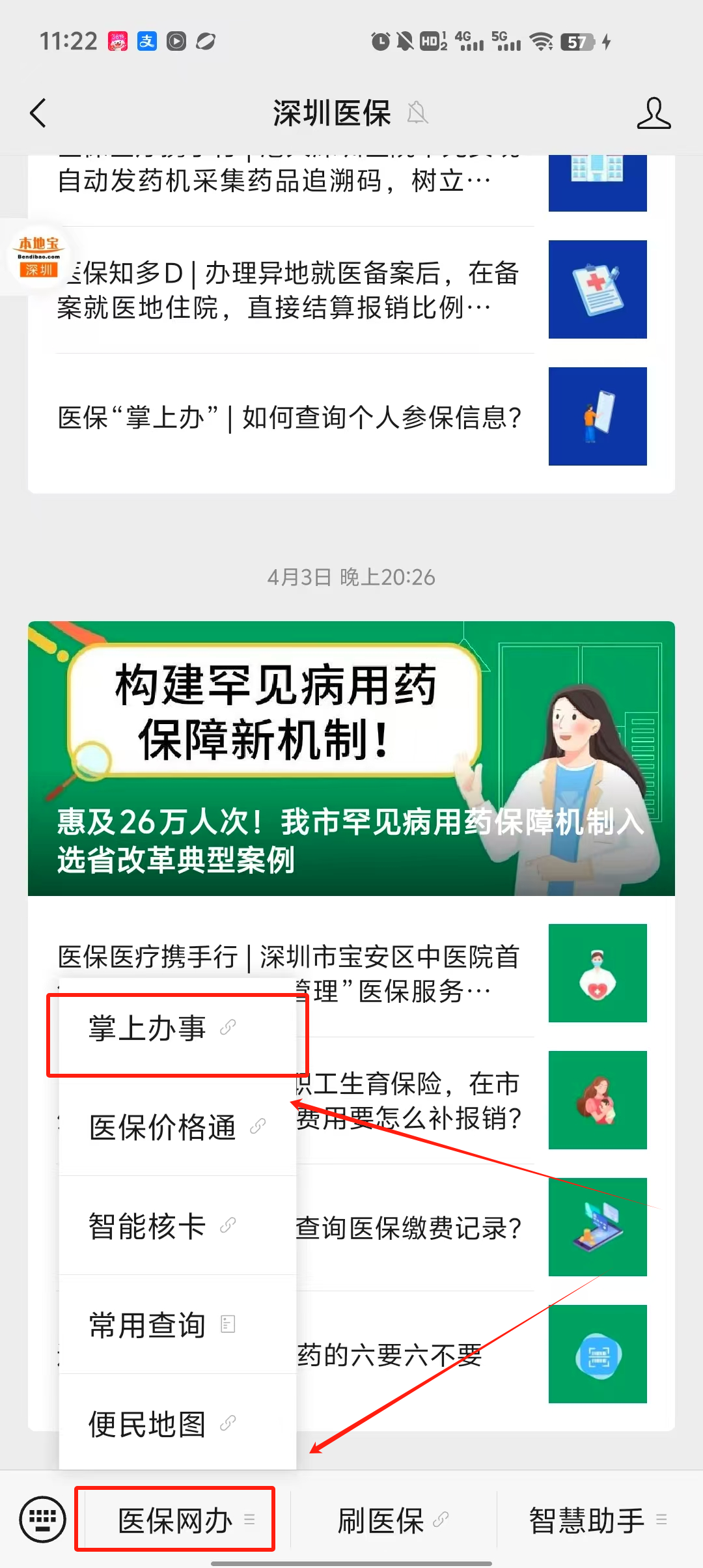703x1568 pixels.
Task: Switch to keyboard input mode
Action: click(x=43, y=1520)
